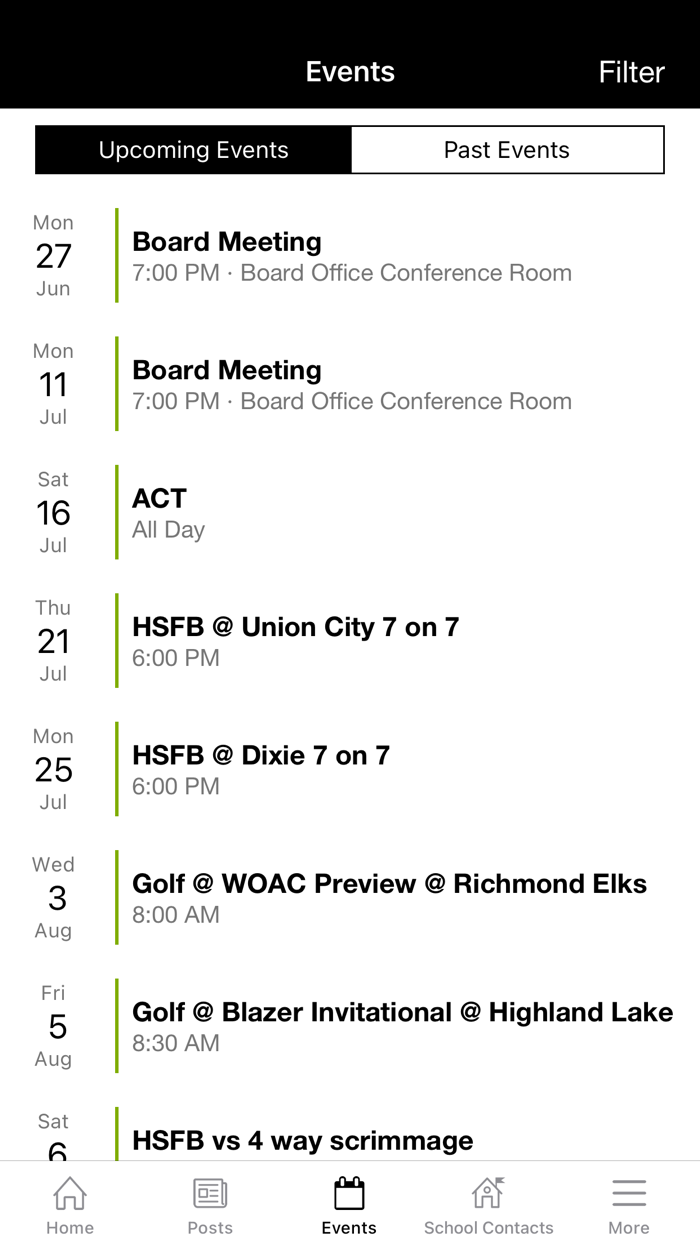Viewport: 700px width, 1244px height.
Task: Open the School Contacts tab
Action: [488, 1205]
